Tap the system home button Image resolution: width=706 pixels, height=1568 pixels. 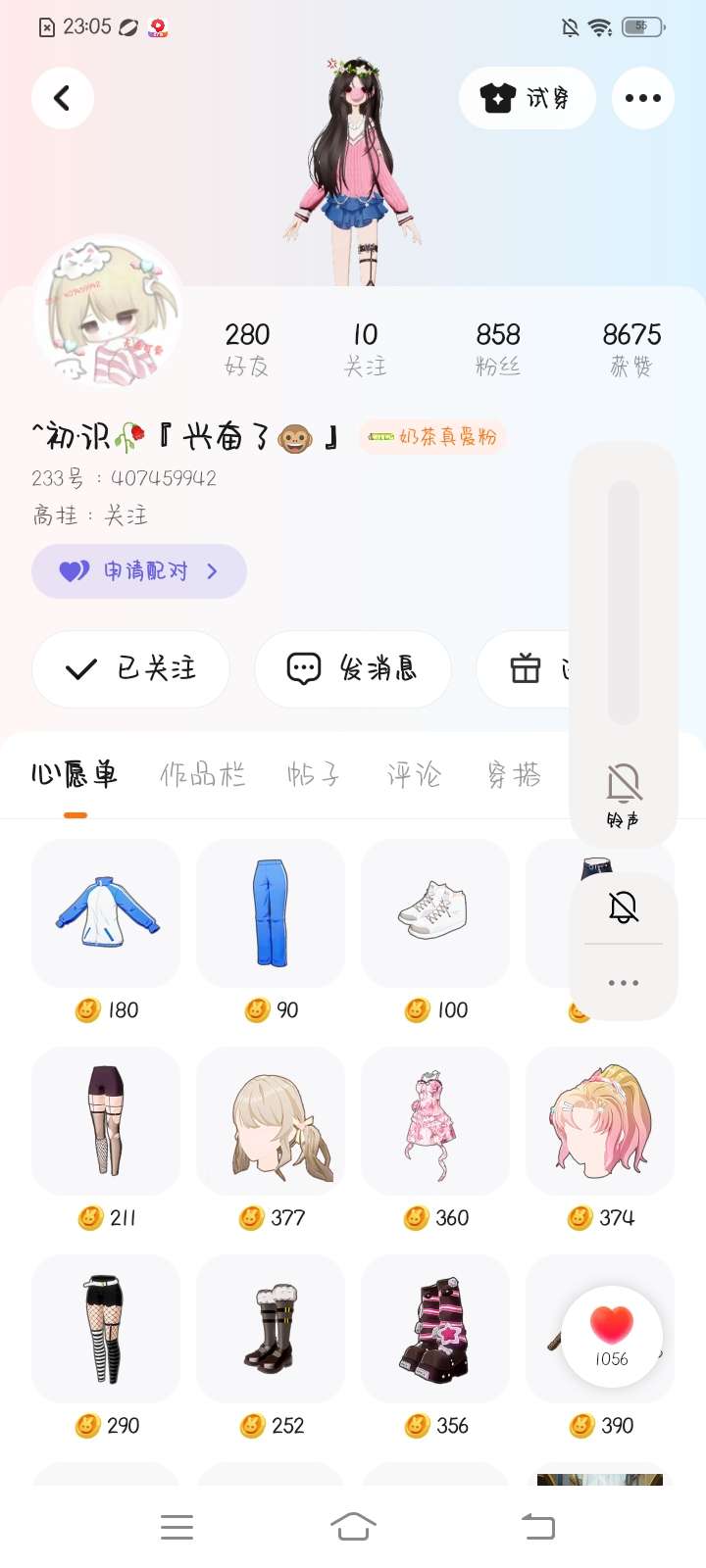(353, 1526)
